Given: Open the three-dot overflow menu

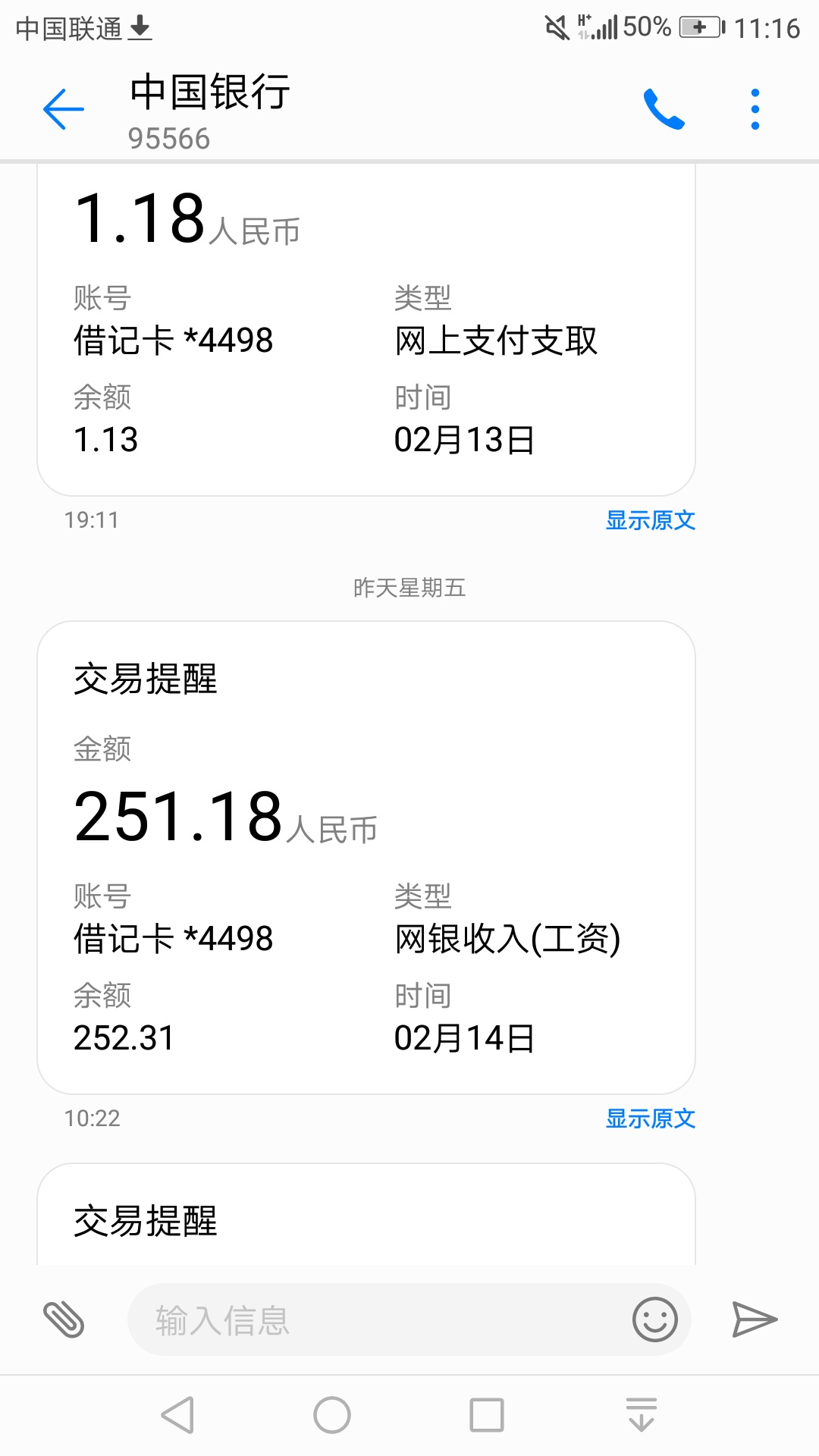Looking at the screenshot, I should (755, 109).
